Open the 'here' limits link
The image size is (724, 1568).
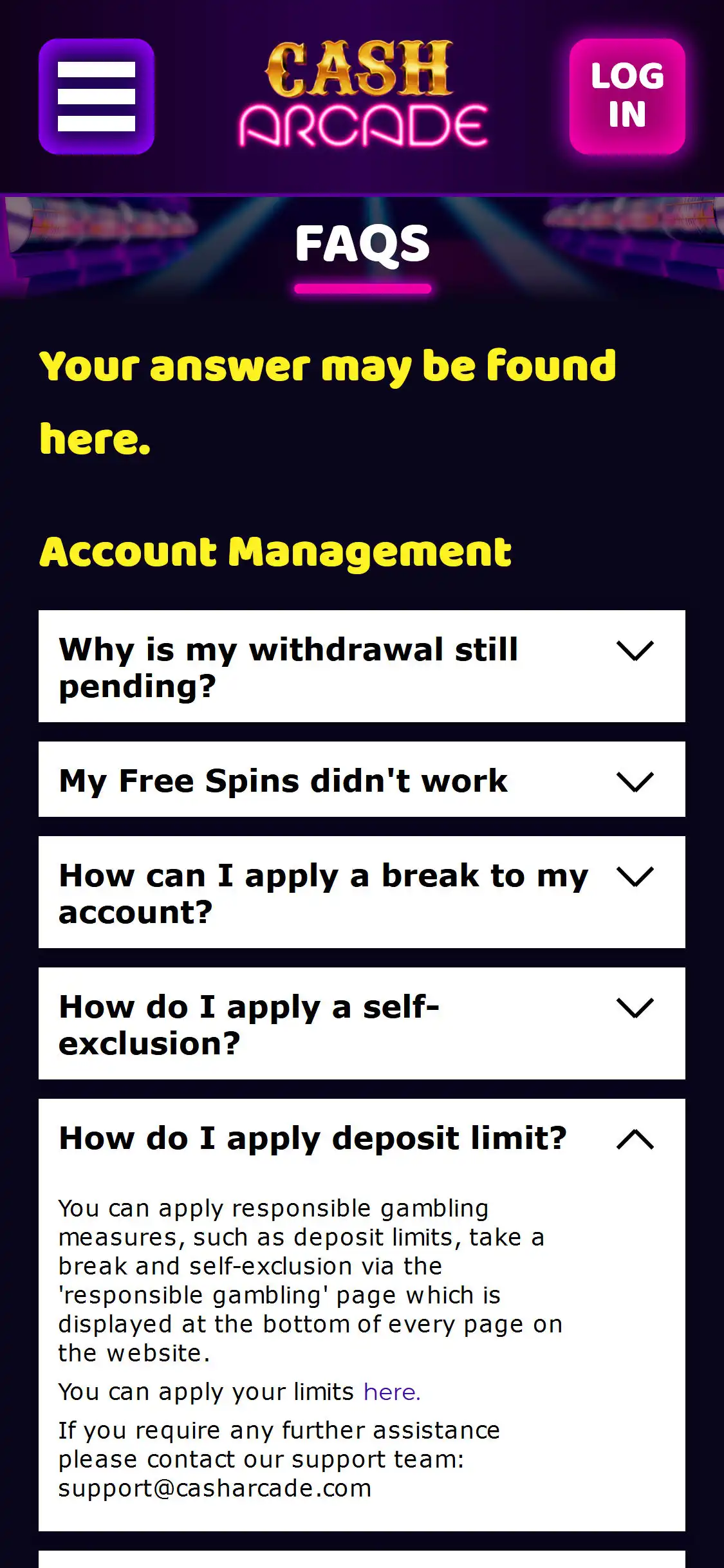(391, 1392)
